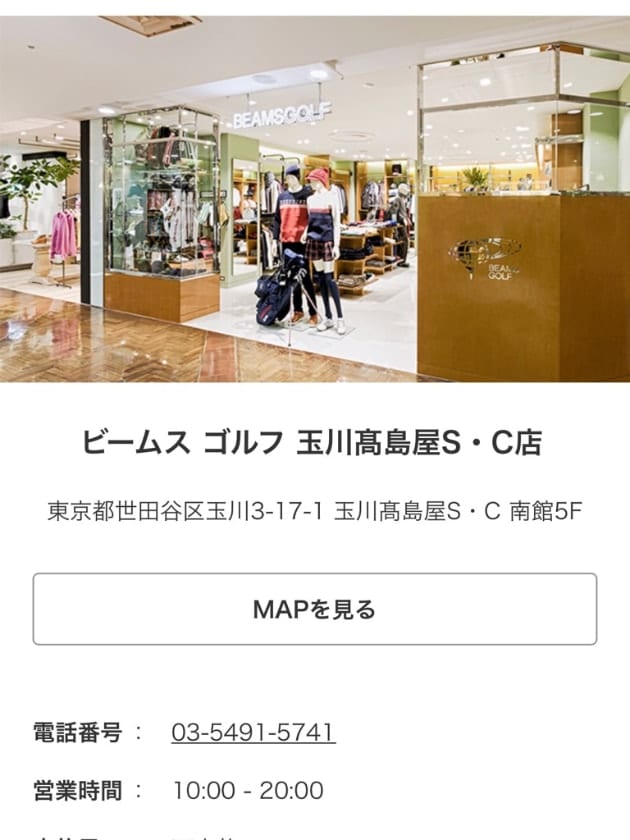Call the store at 03-5491-5741
This screenshot has height=840, width=630.
tap(253, 732)
